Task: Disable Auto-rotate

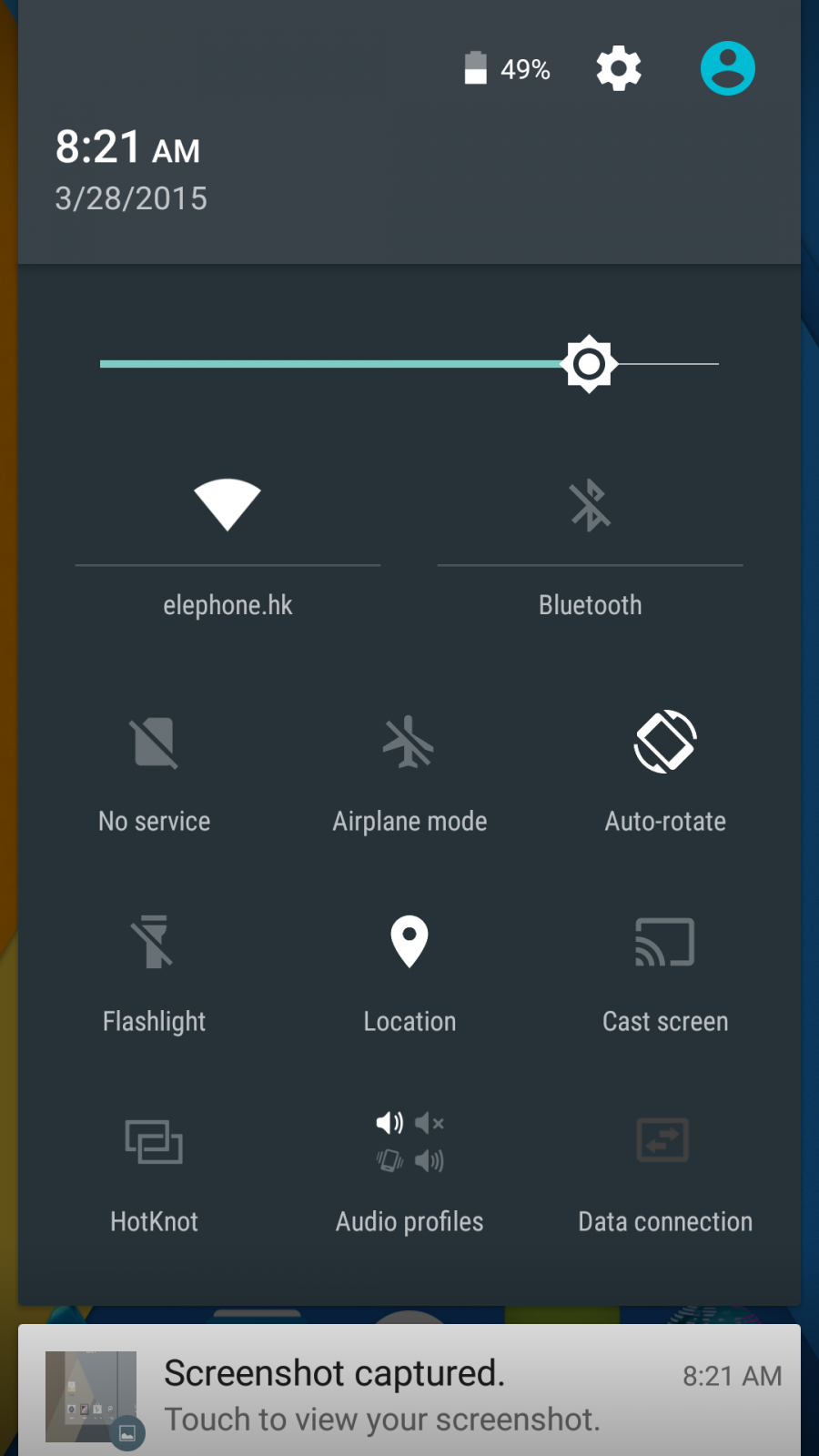Action: 665,773
